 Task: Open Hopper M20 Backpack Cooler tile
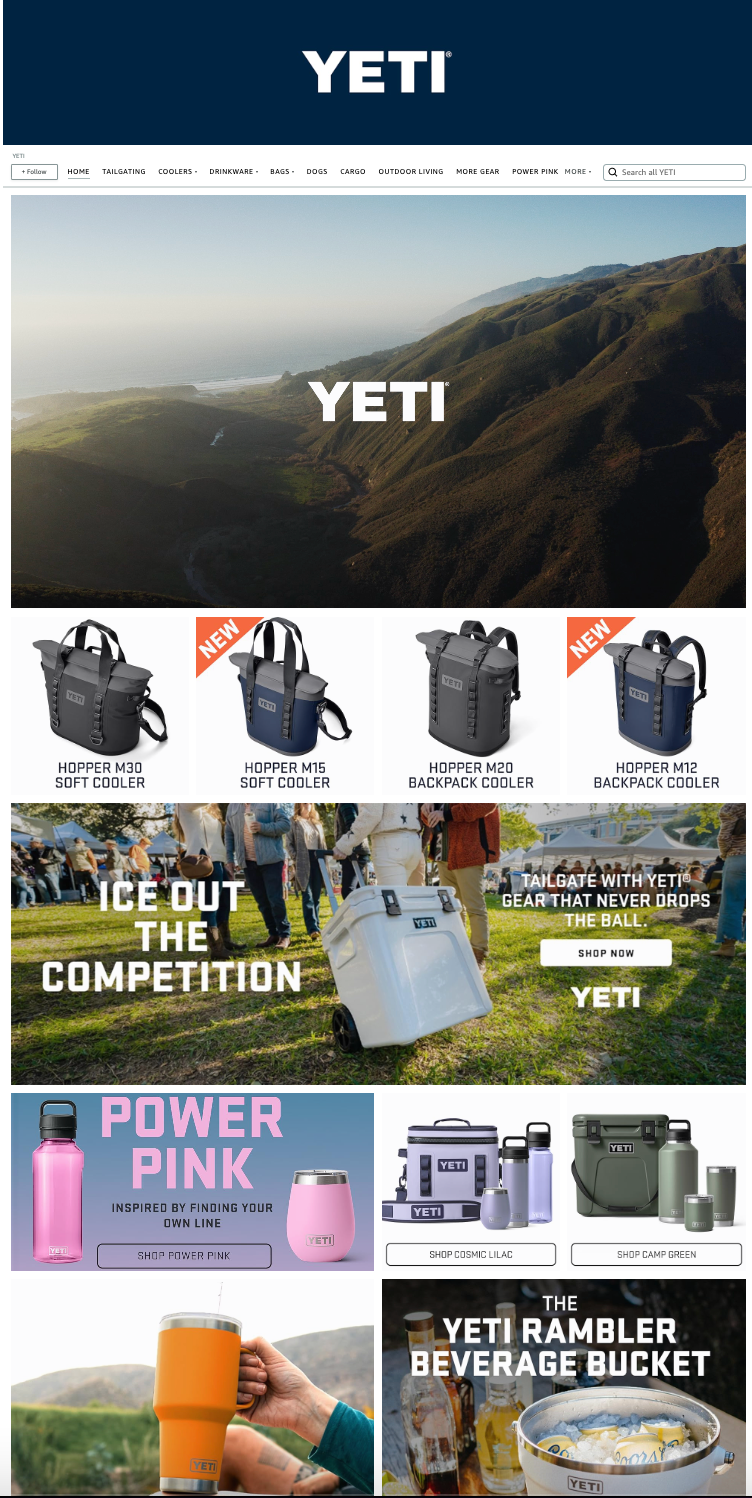470,705
